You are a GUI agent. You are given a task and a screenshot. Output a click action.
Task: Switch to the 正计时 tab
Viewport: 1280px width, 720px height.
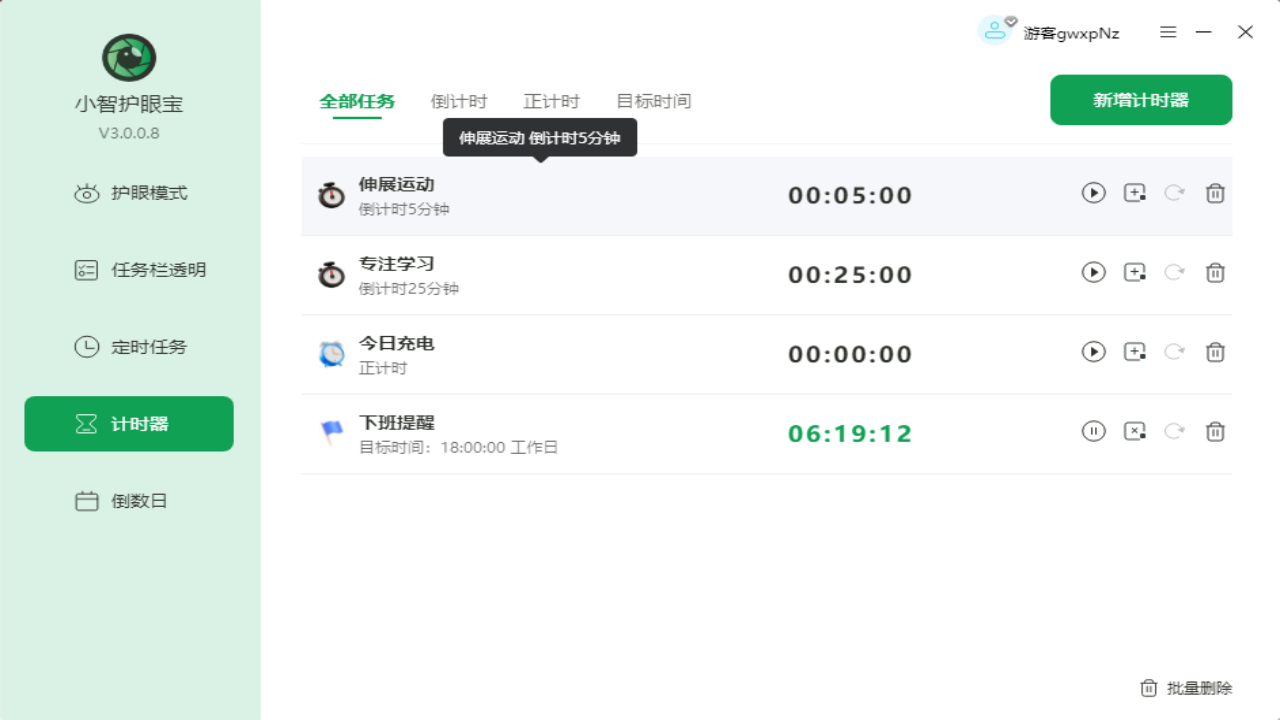tap(551, 101)
